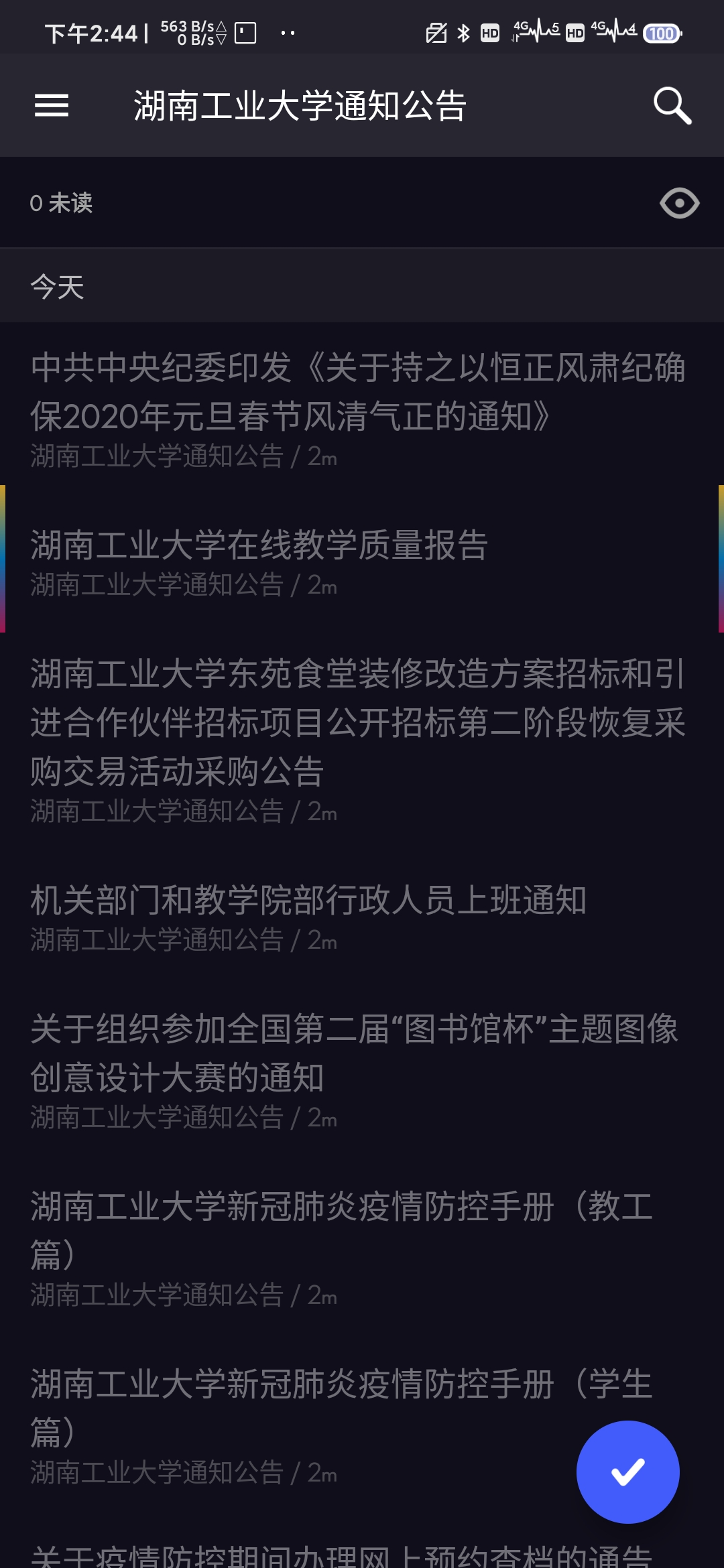Open the navigation drawer
The image size is (724, 1568).
point(53,106)
